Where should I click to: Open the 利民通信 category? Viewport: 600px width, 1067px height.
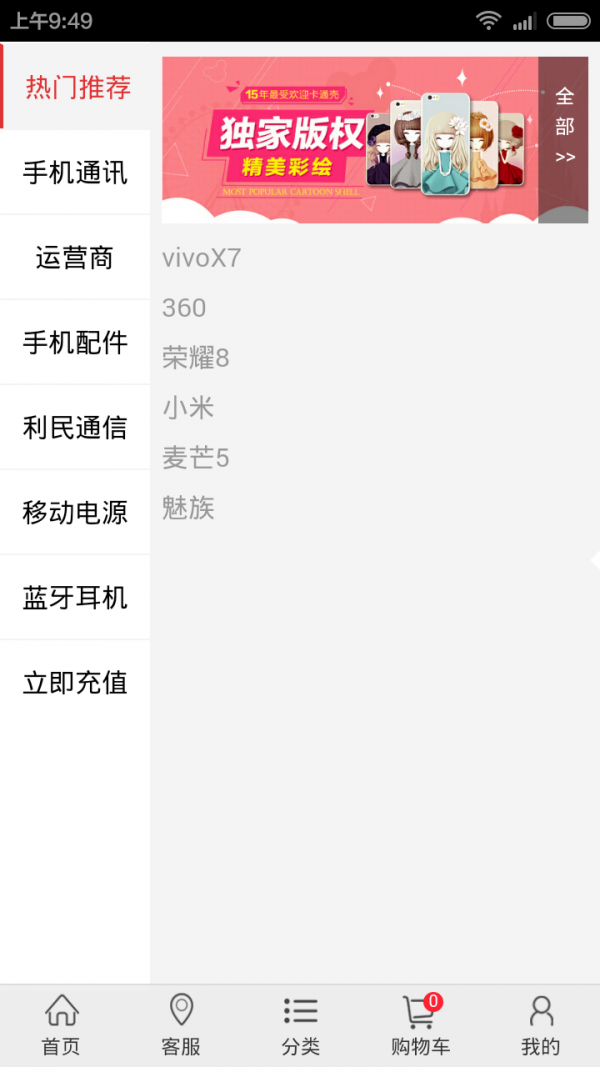(75, 428)
